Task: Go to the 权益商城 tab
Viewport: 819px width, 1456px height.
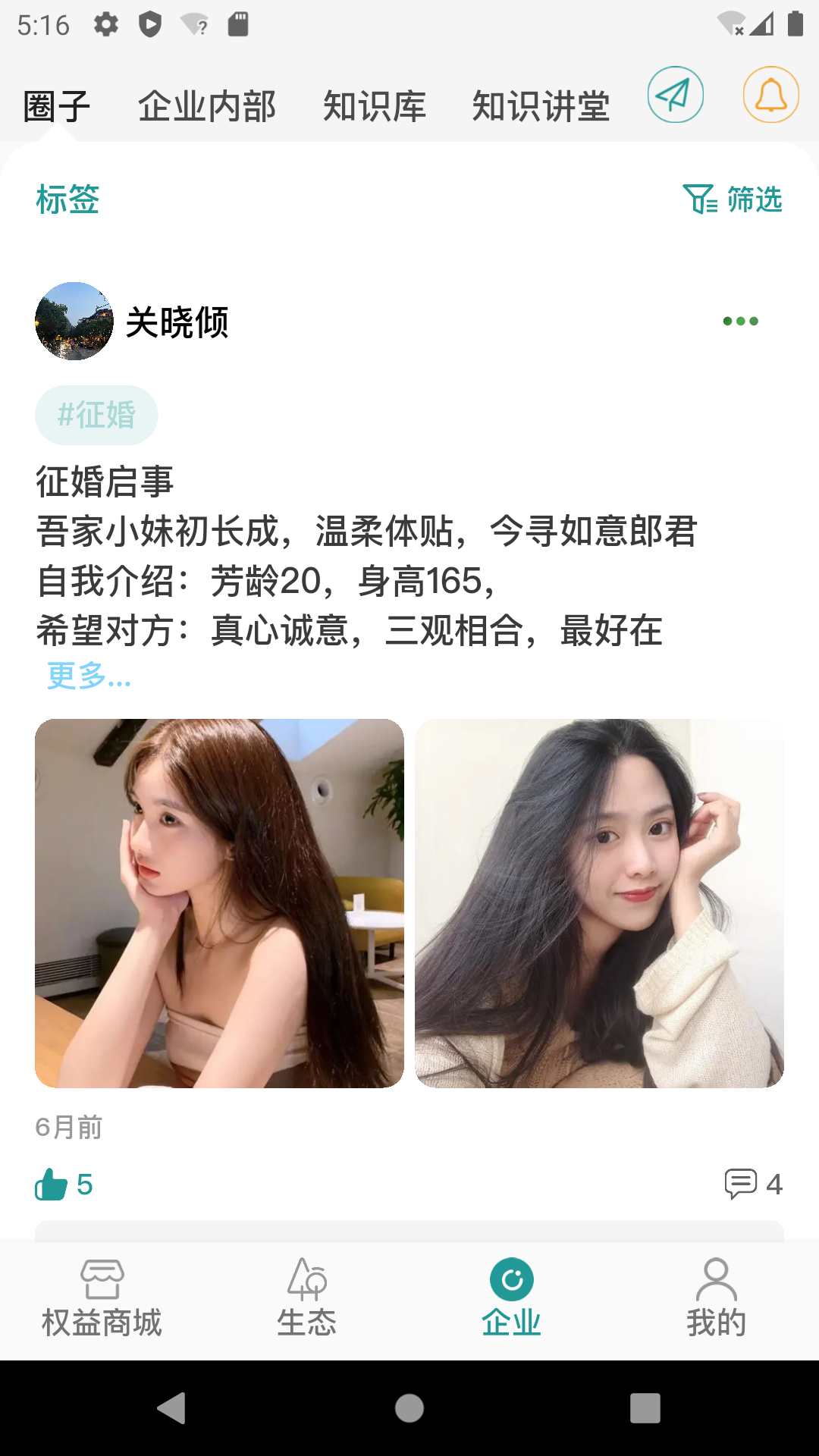Action: 102,1300
